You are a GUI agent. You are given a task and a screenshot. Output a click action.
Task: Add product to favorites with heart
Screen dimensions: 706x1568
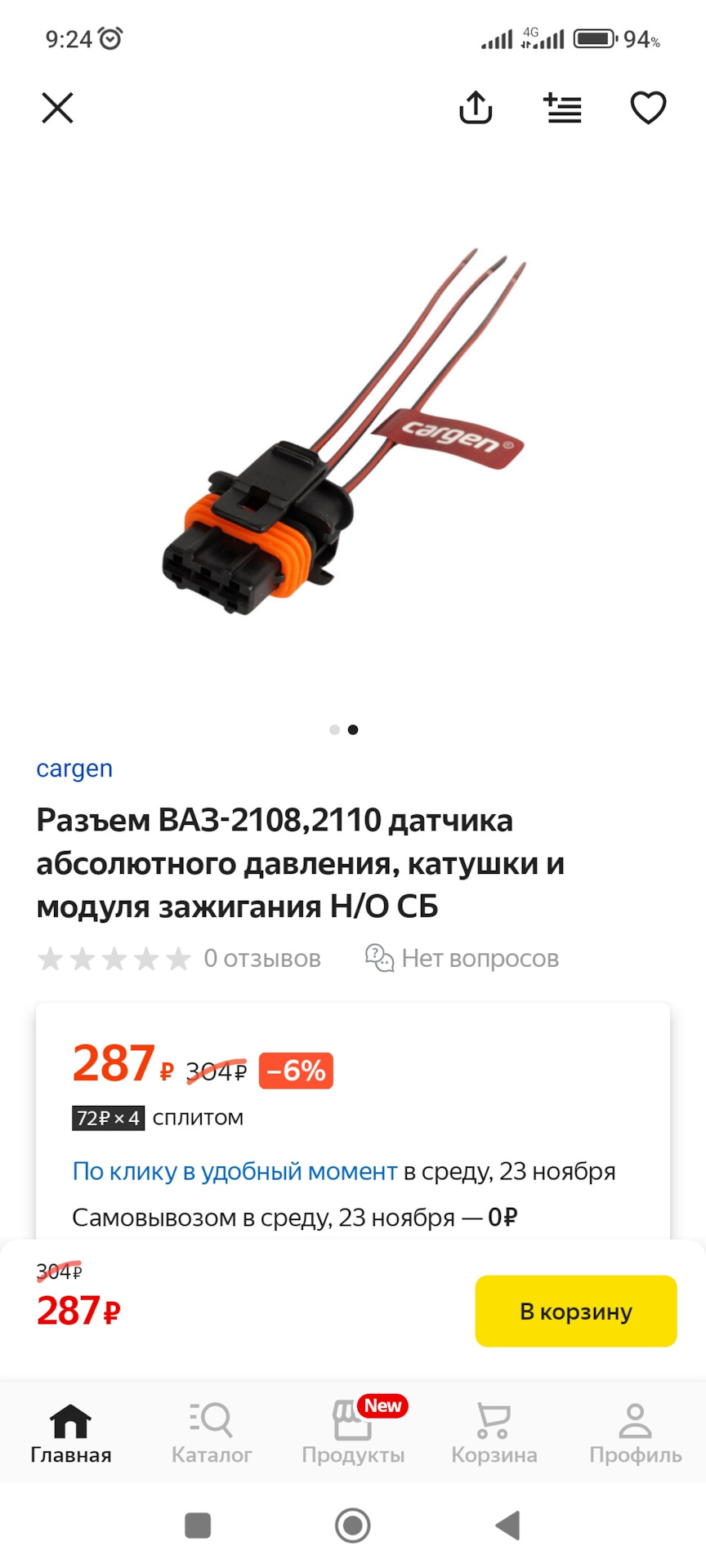(648, 108)
